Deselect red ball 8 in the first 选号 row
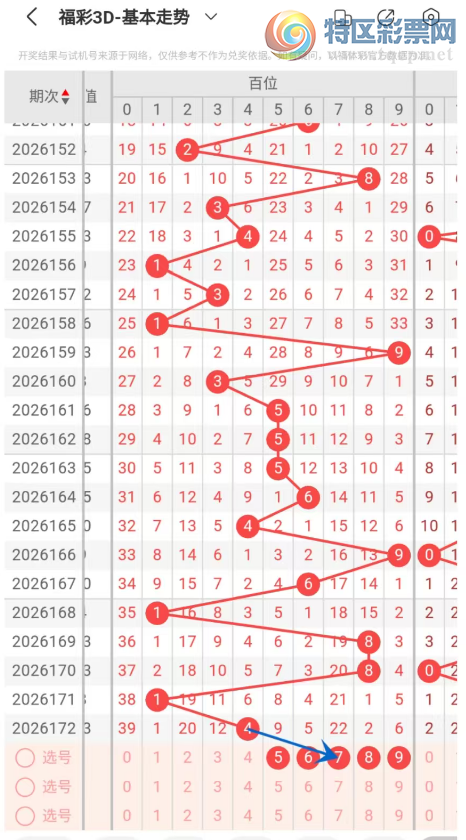The height and width of the screenshot is (840, 466). (369, 758)
